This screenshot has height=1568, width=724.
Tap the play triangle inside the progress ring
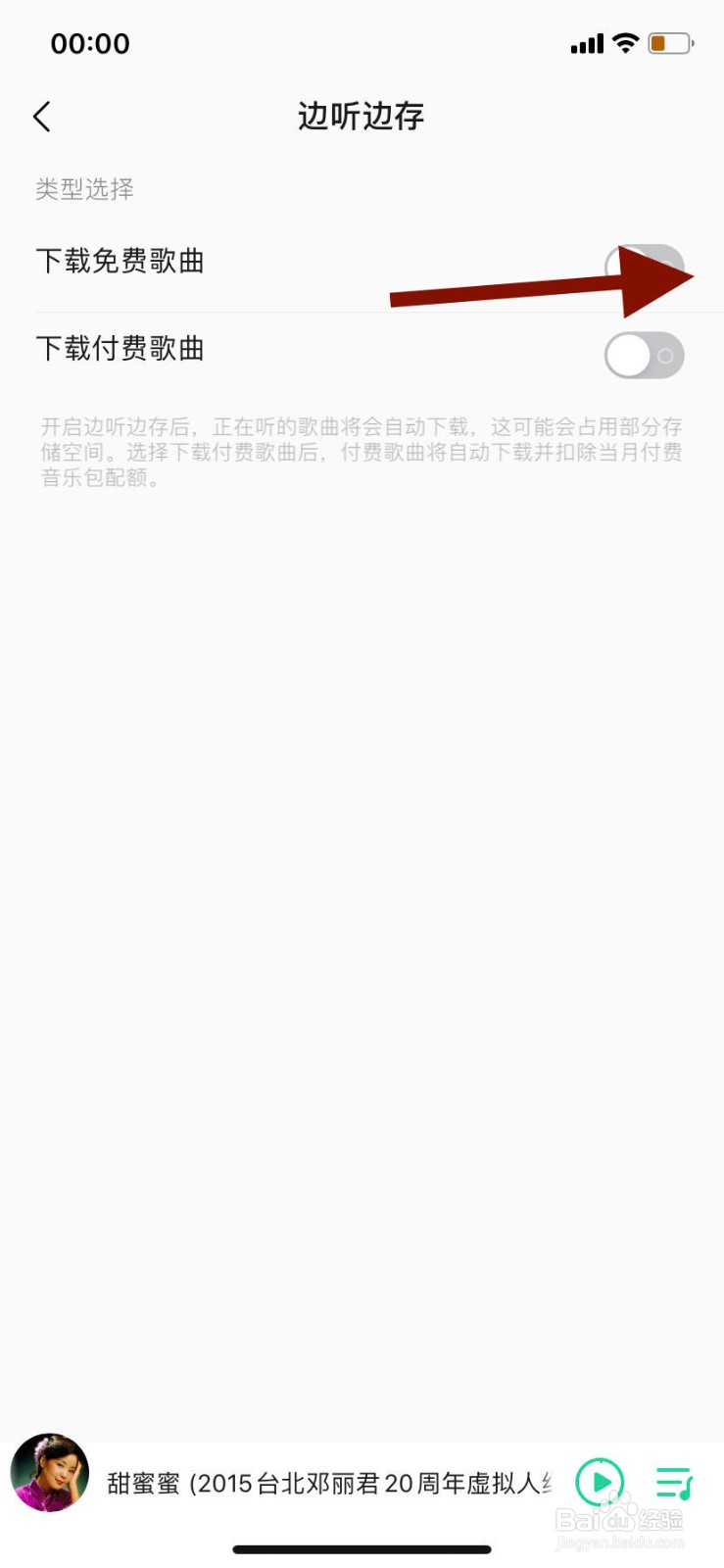[x=601, y=1483]
